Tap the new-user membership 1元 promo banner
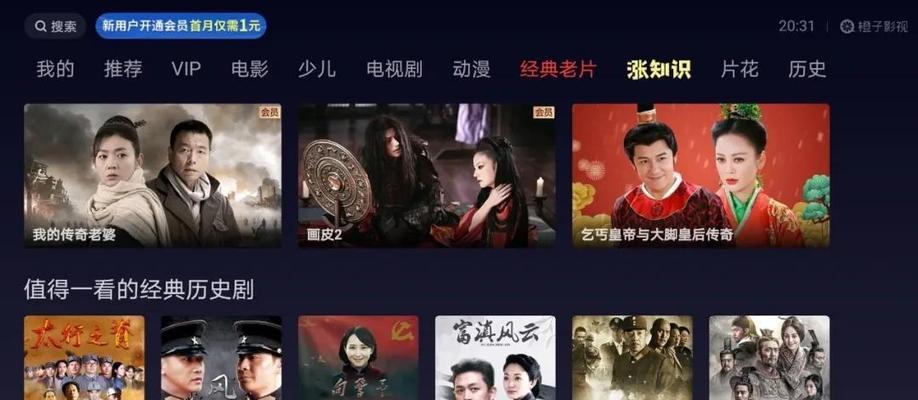Image resolution: width=918 pixels, height=400 pixels. click(x=181, y=26)
